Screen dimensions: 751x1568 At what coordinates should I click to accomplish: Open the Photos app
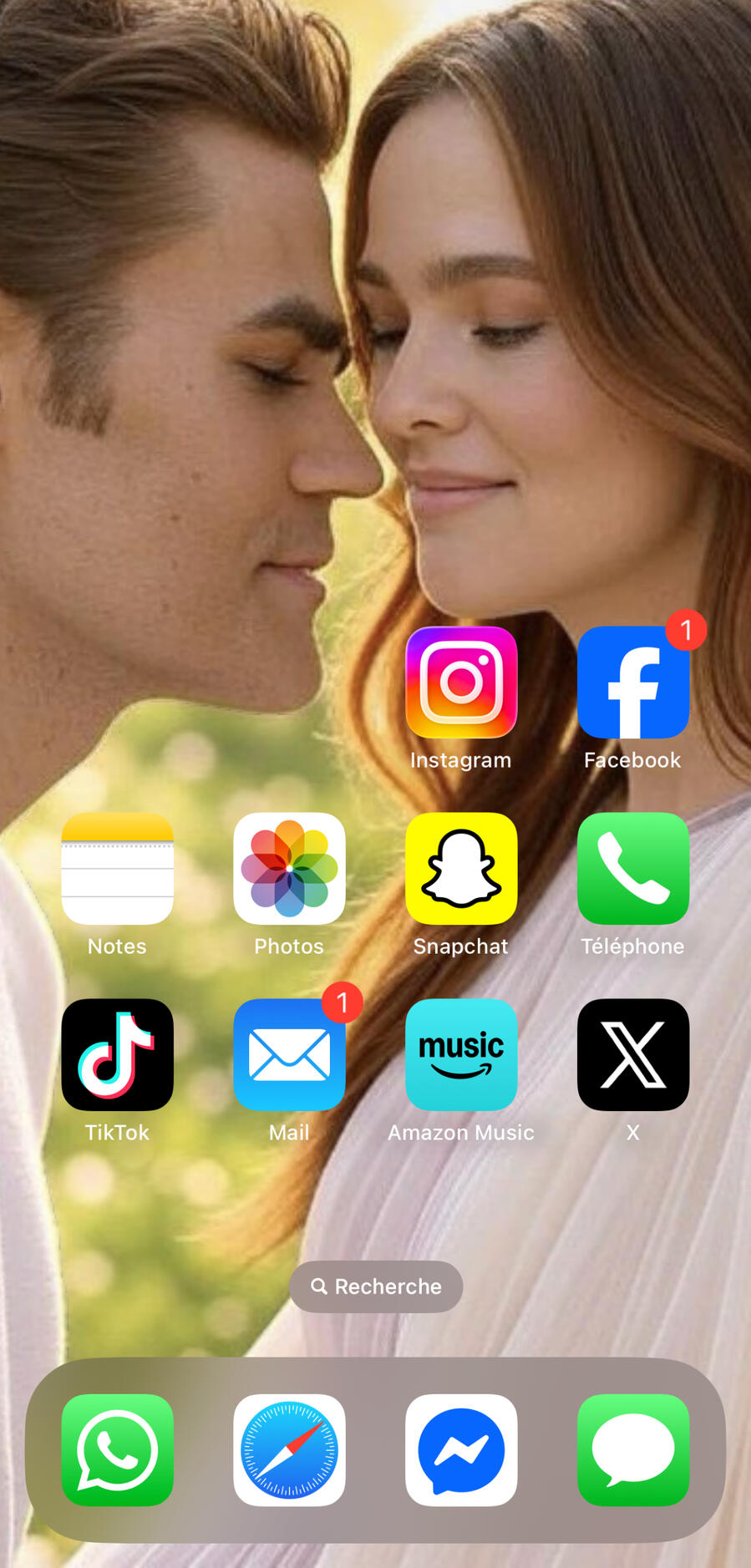tap(289, 869)
